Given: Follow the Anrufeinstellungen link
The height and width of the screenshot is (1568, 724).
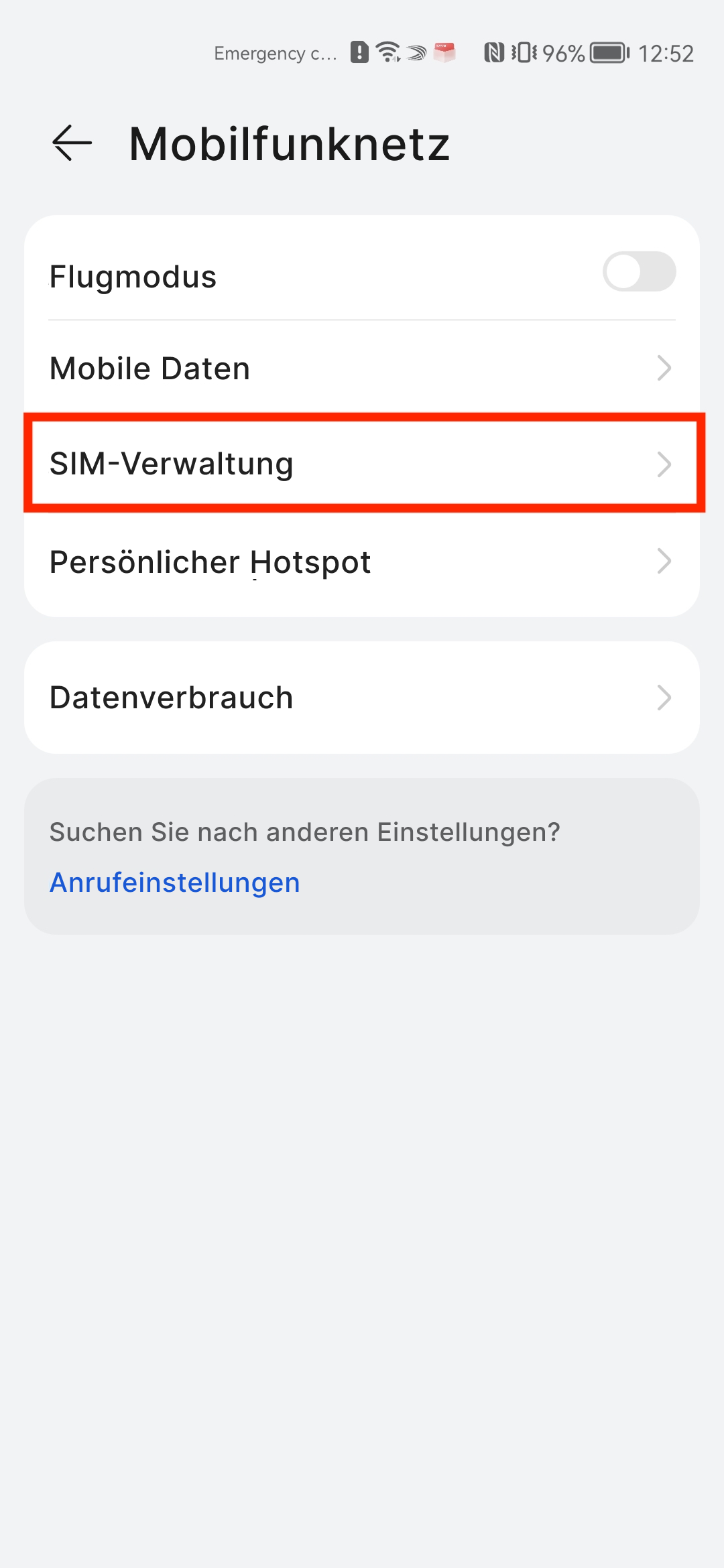Looking at the screenshot, I should click(x=175, y=883).
